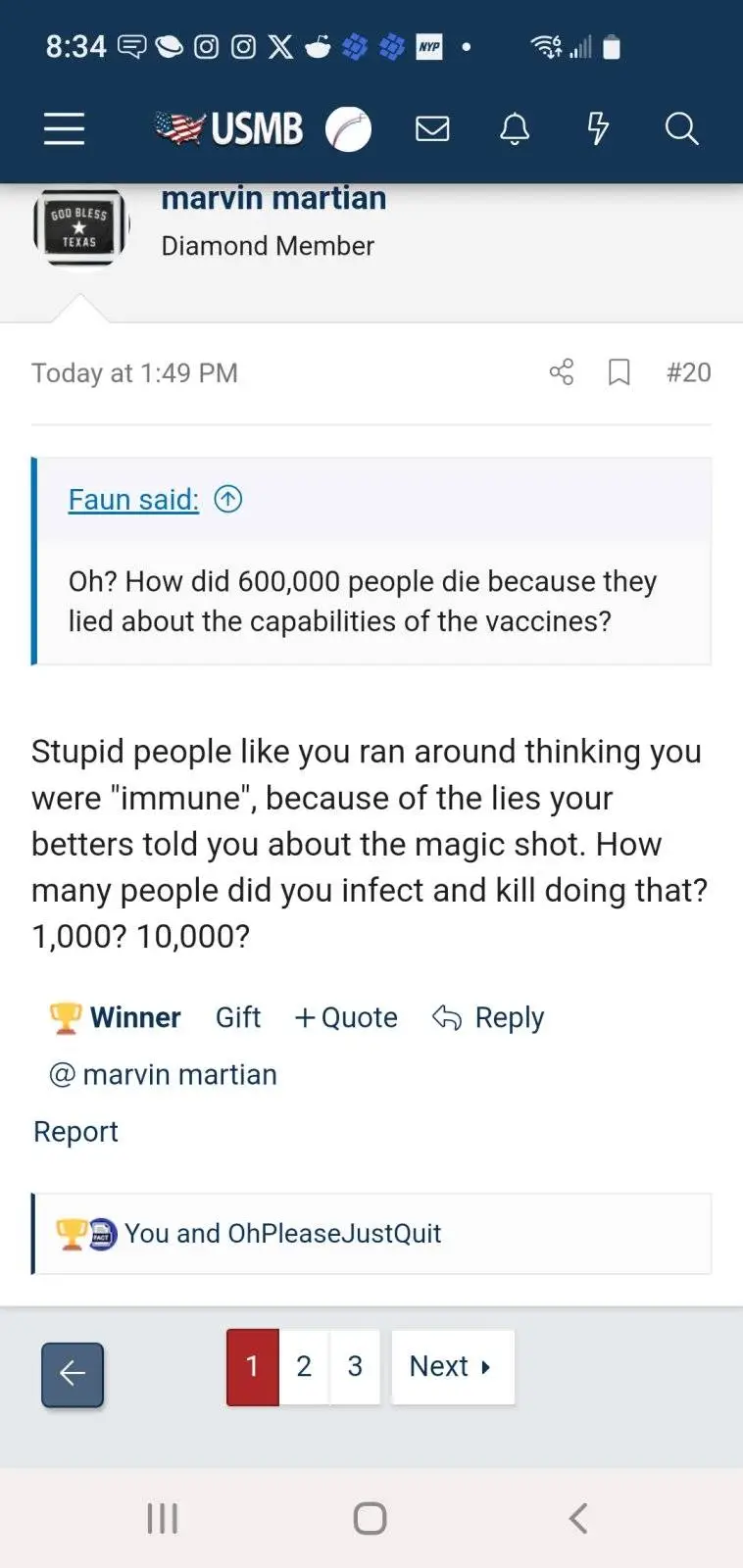Viewport: 743px width, 1568px height.
Task: Tap the Winner reaction
Action: click(117, 1018)
